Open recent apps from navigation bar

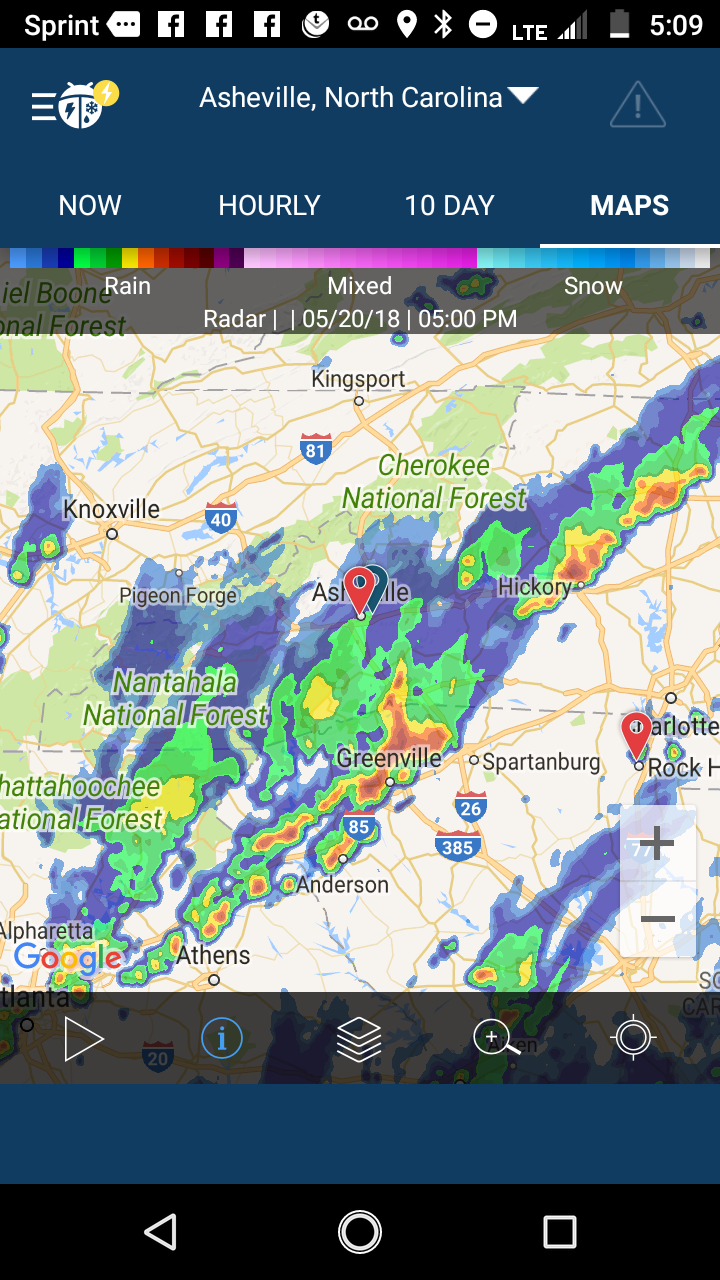(560, 1232)
